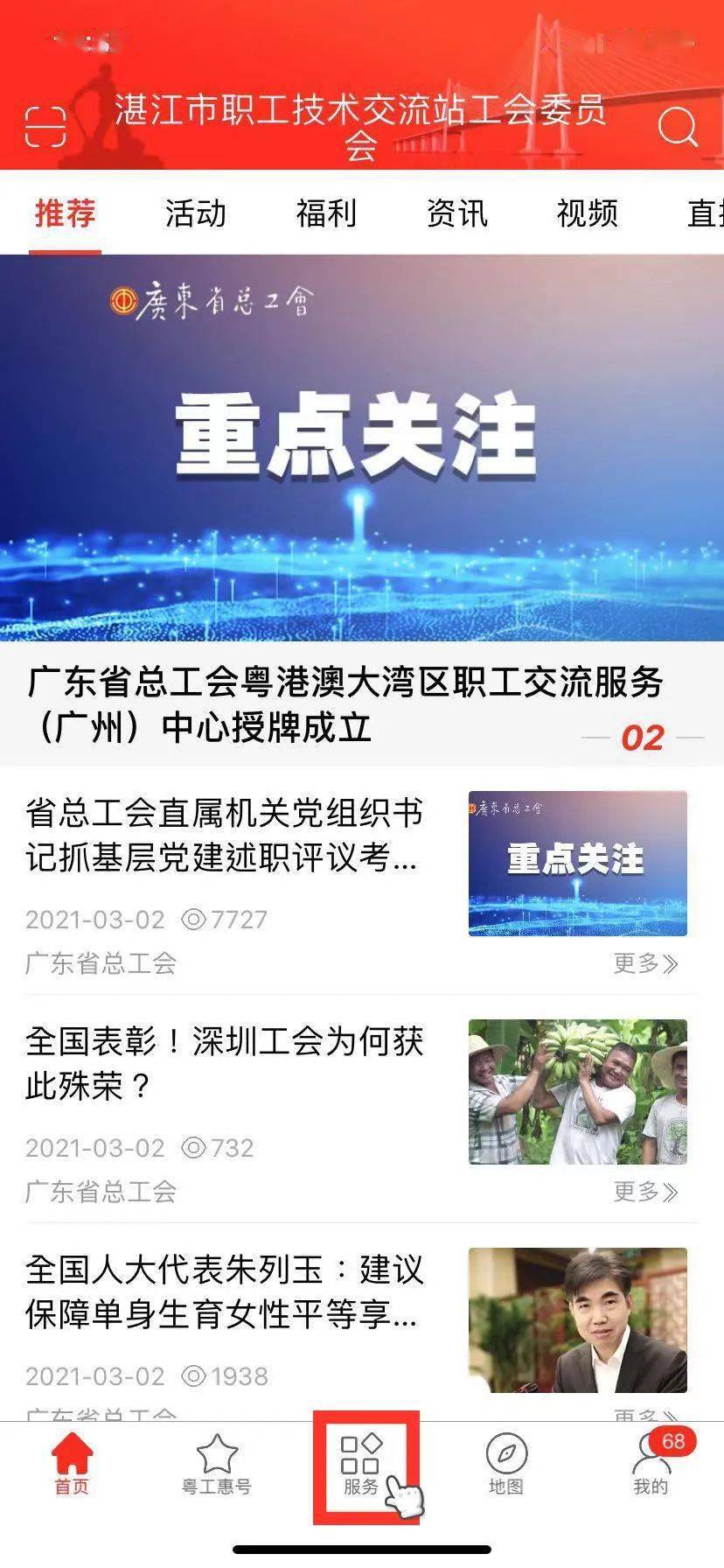724x1568 pixels.
Task: Go to the 首页 bottom tab
Action: 72,1465
